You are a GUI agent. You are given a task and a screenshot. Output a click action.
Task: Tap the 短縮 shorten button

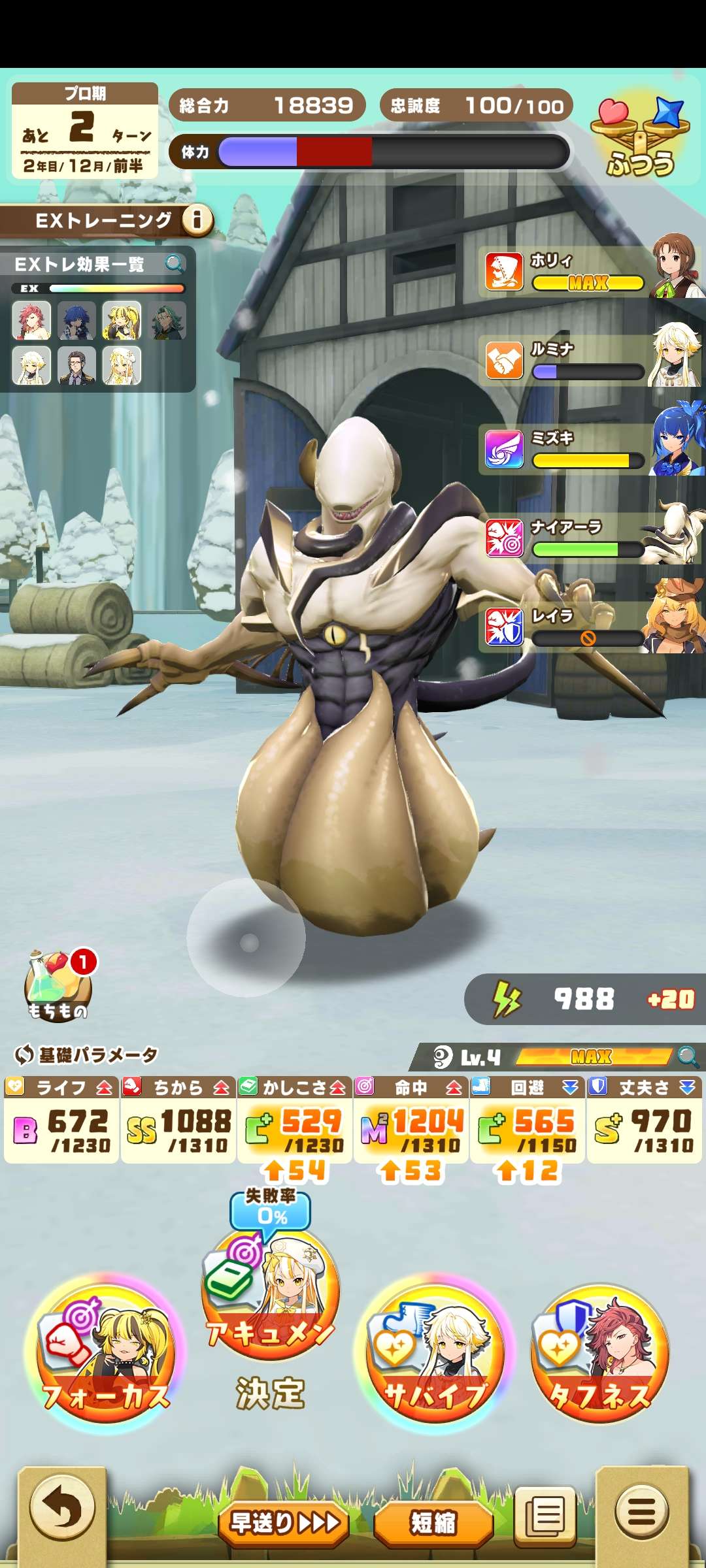pos(433,1523)
